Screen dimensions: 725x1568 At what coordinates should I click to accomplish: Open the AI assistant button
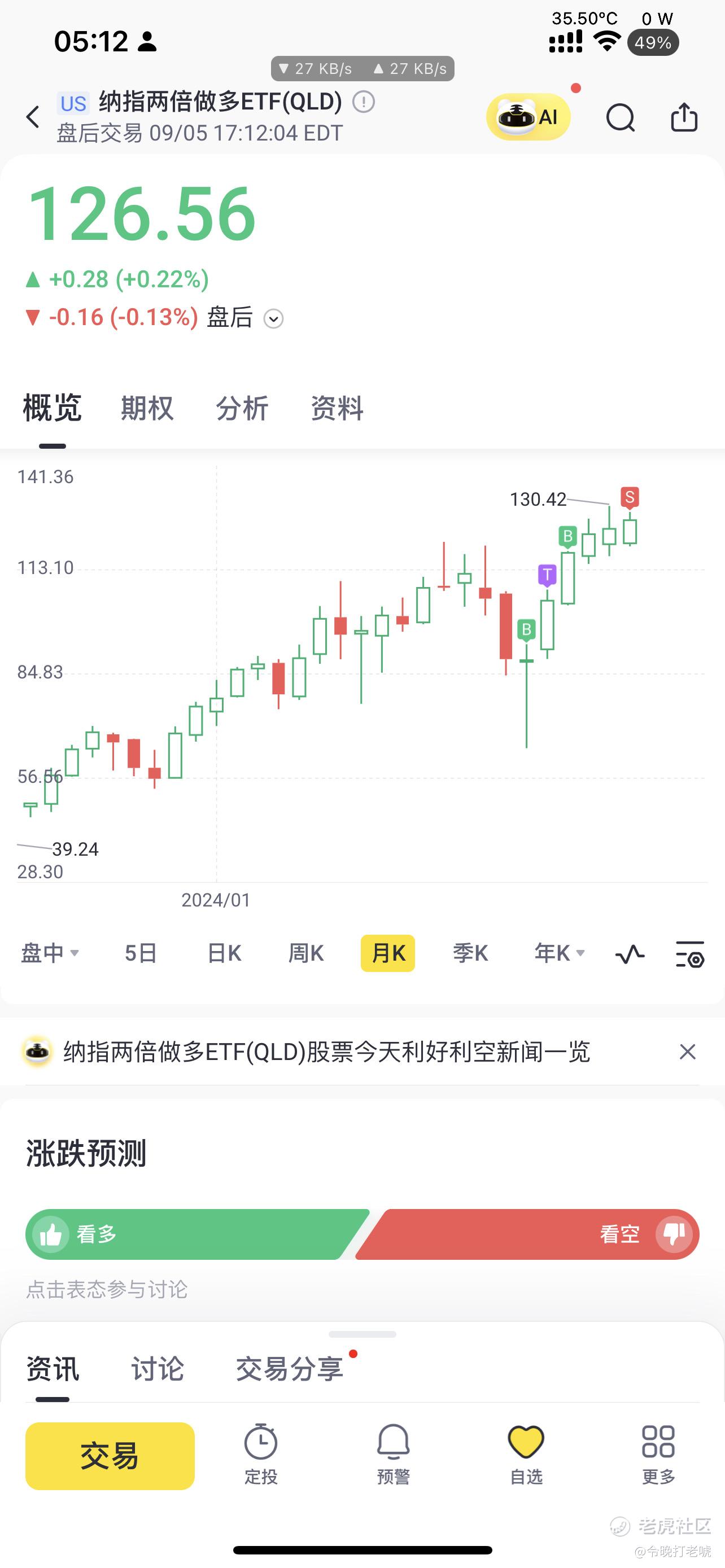(528, 117)
